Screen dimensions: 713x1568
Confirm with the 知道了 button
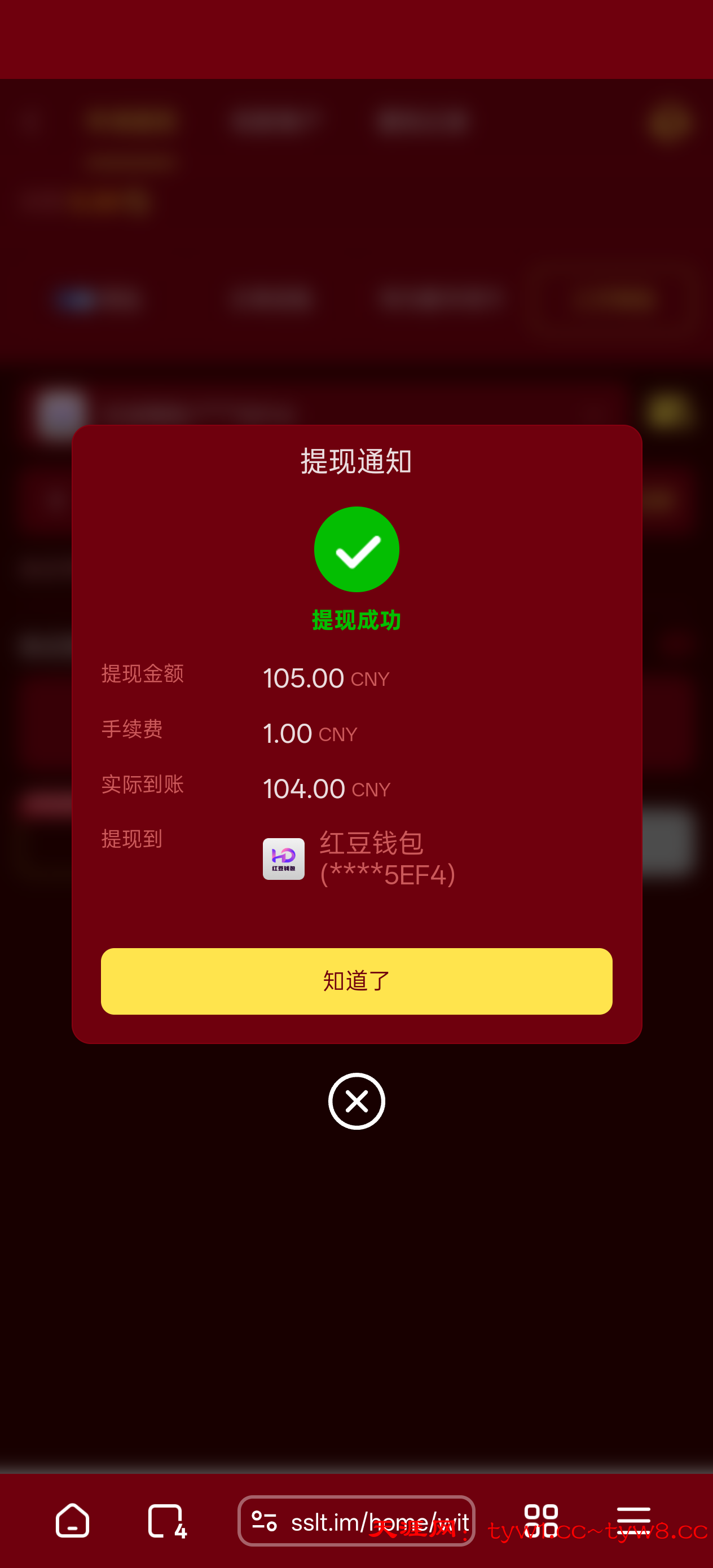click(356, 981)
